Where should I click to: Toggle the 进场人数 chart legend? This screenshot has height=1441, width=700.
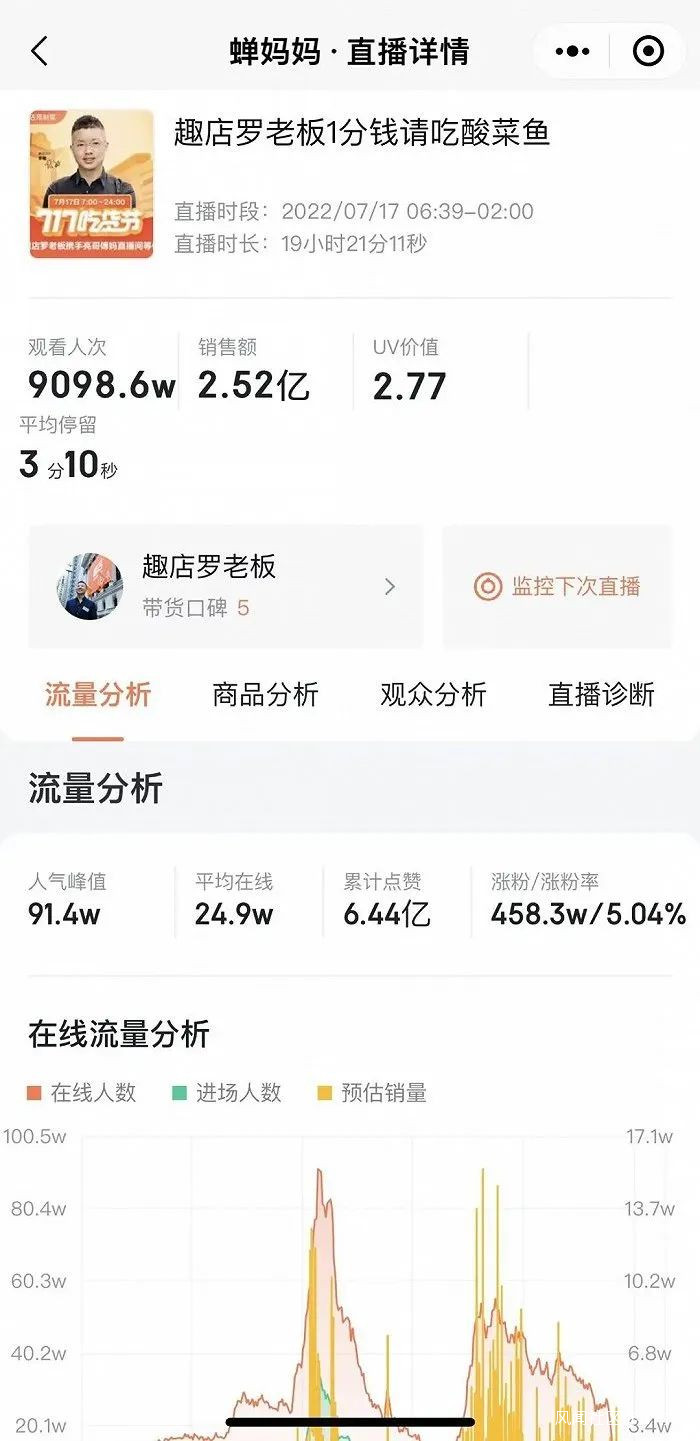click(x=227, y=1093)
